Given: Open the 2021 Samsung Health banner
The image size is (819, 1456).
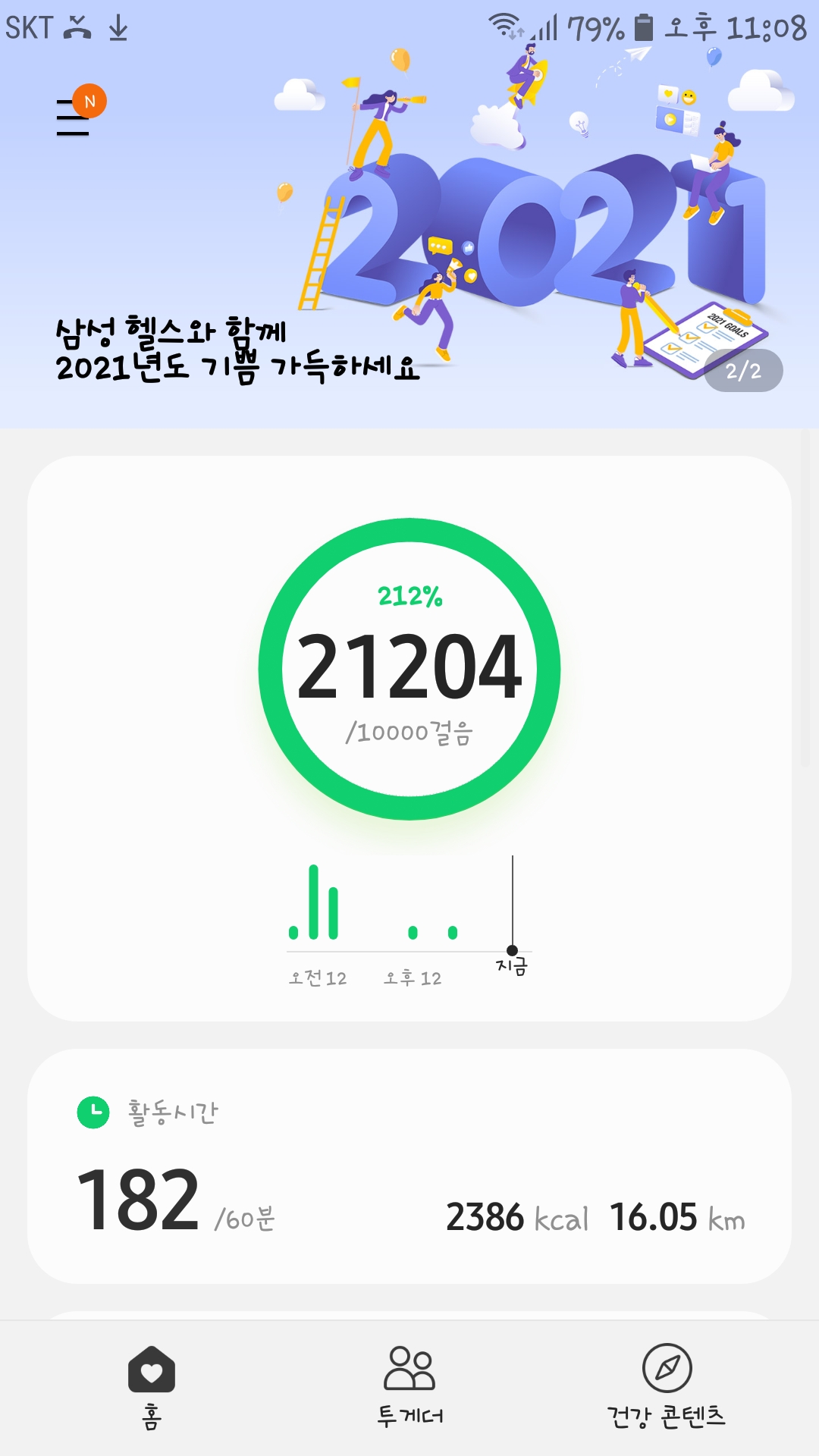Looking at the screenshot, I should 409,243.
